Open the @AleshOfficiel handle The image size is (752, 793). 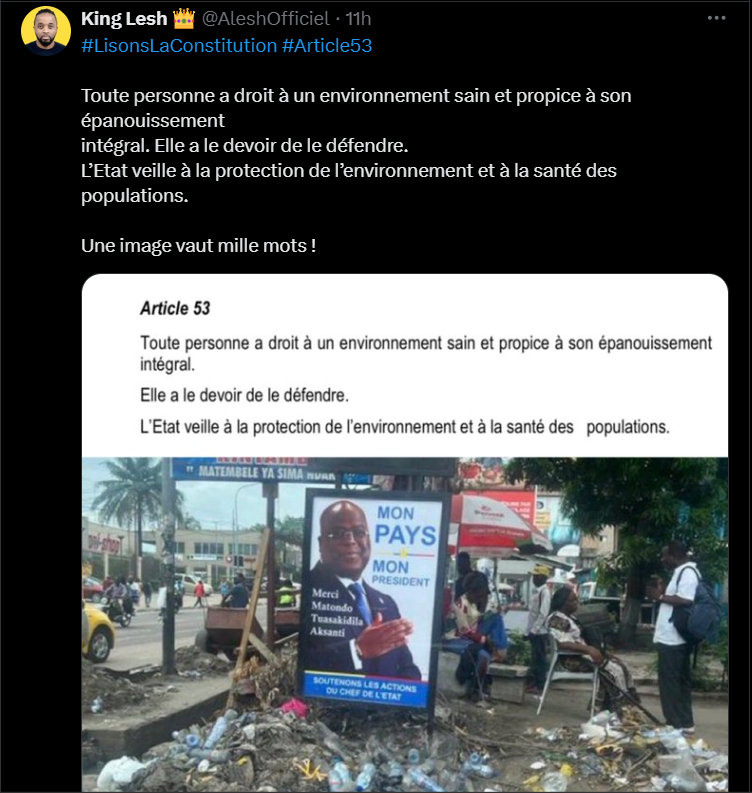264,19
